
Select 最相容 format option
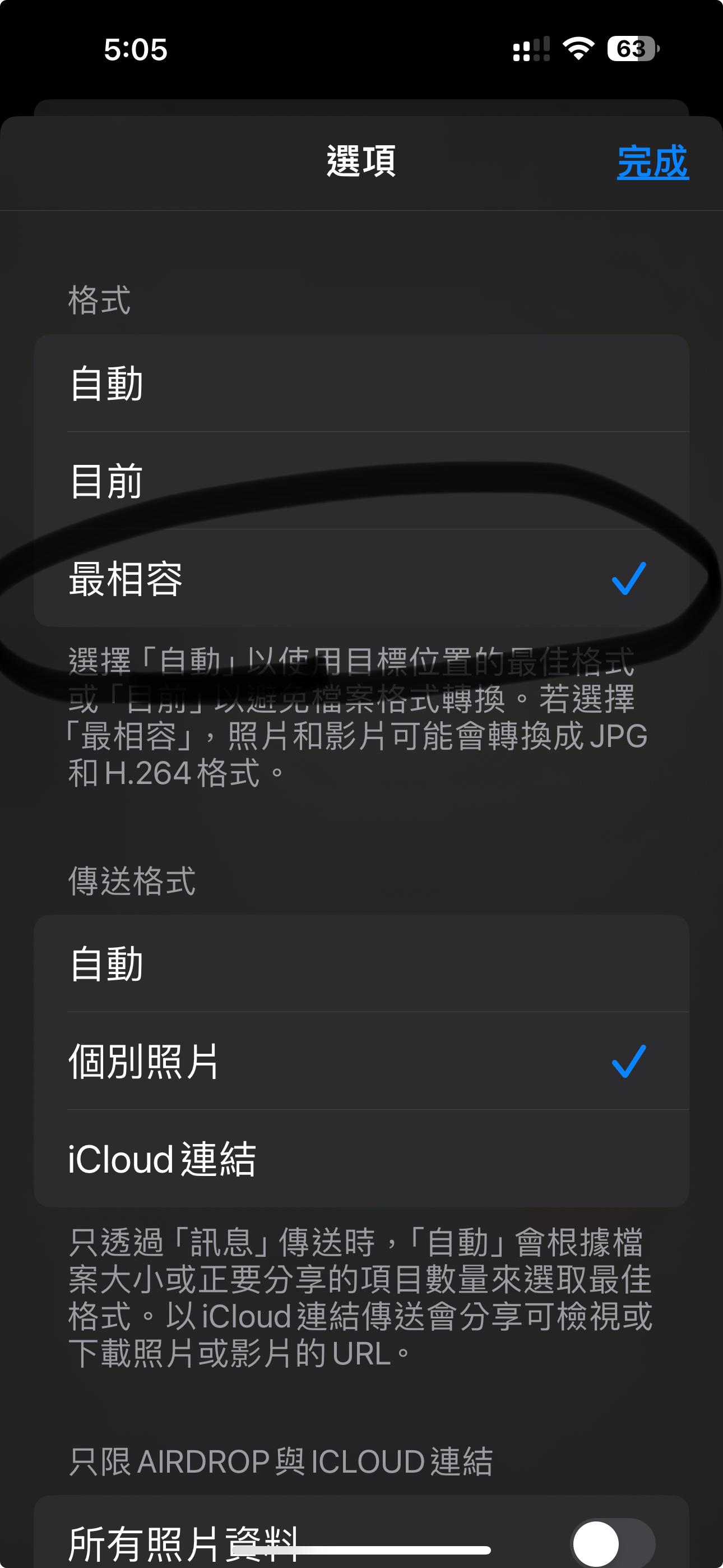click(361, 578)
